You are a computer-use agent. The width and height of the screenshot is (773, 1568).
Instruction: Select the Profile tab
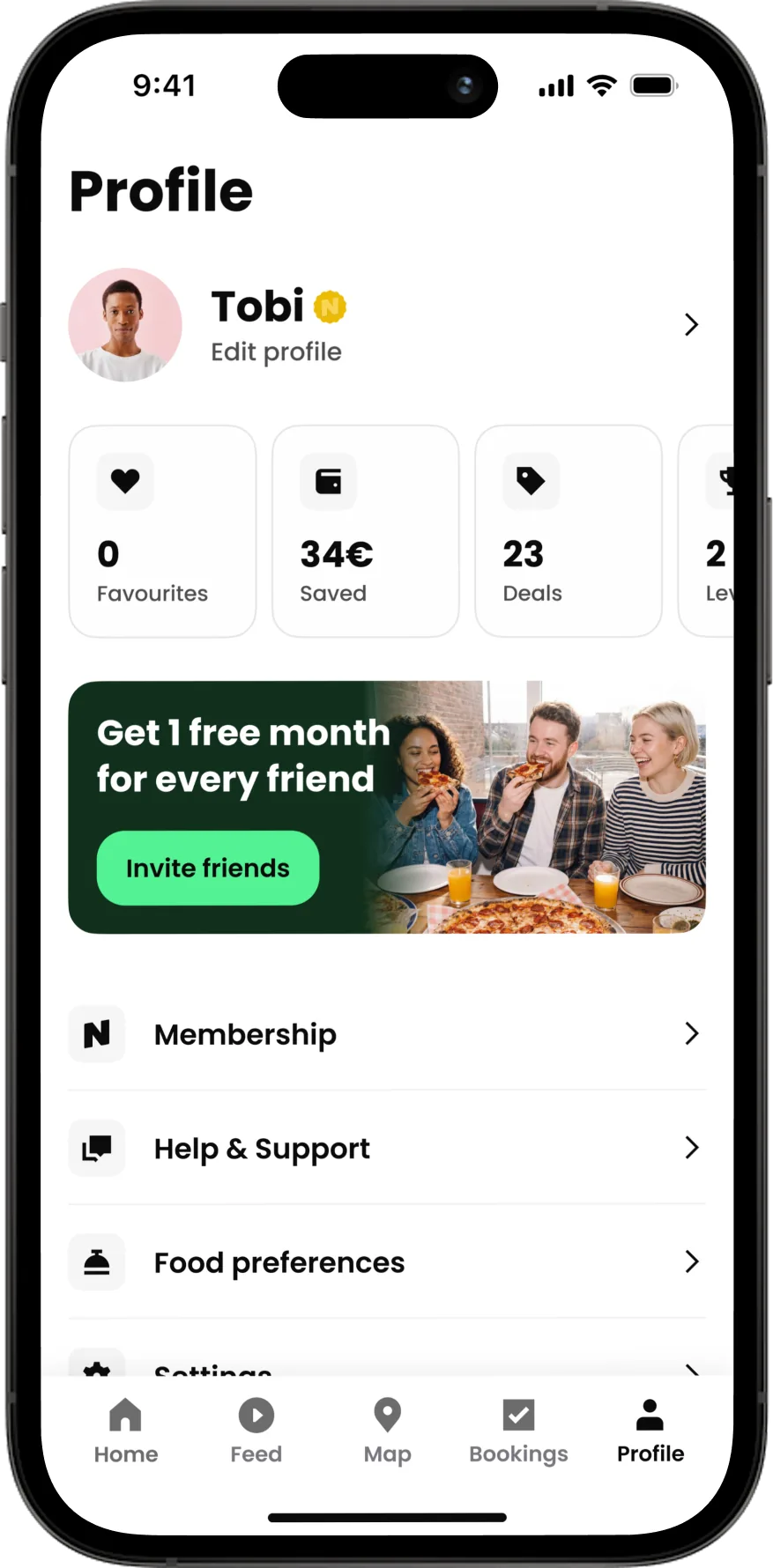[650, 1431]
